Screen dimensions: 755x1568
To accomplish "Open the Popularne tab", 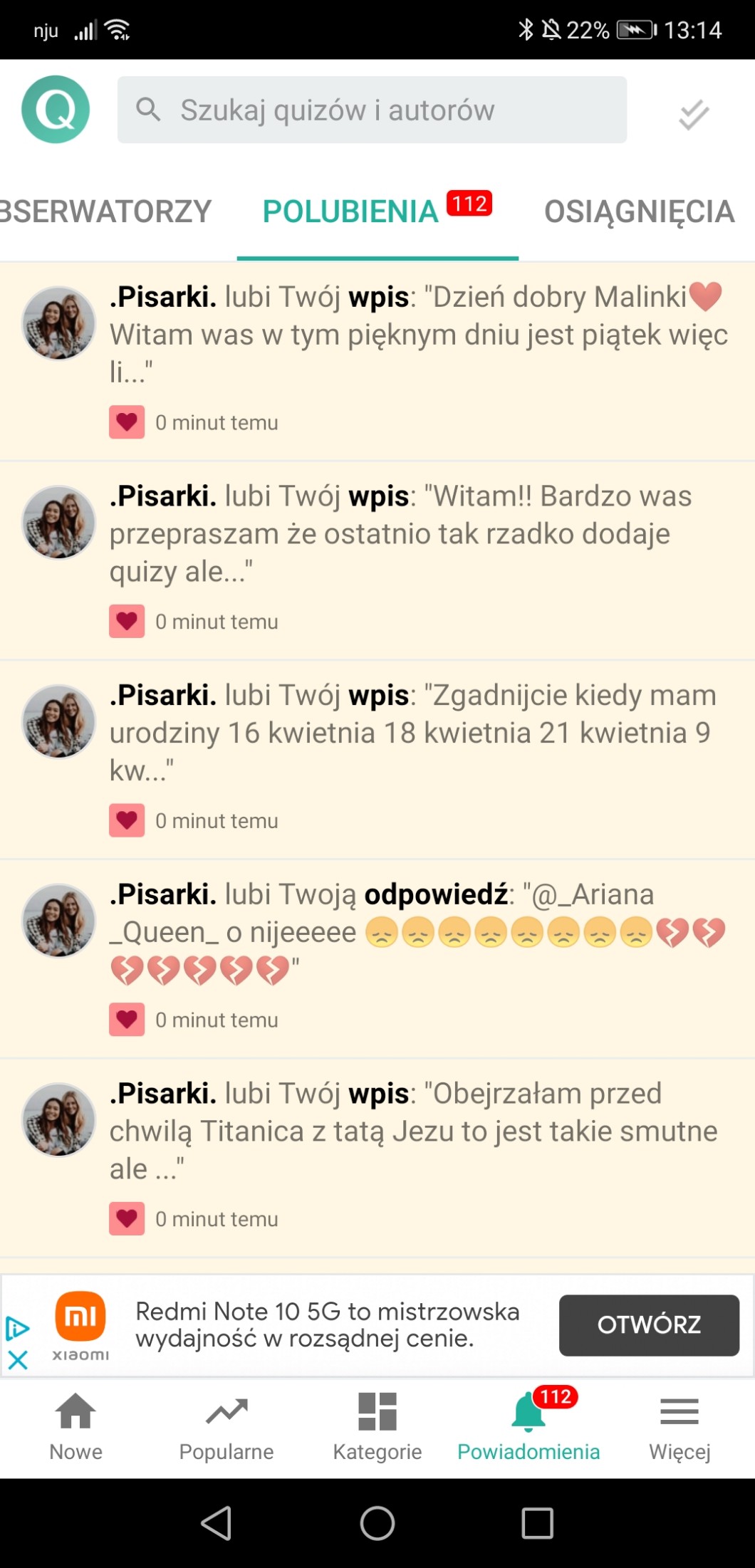I will click(x=226, y=1426).
